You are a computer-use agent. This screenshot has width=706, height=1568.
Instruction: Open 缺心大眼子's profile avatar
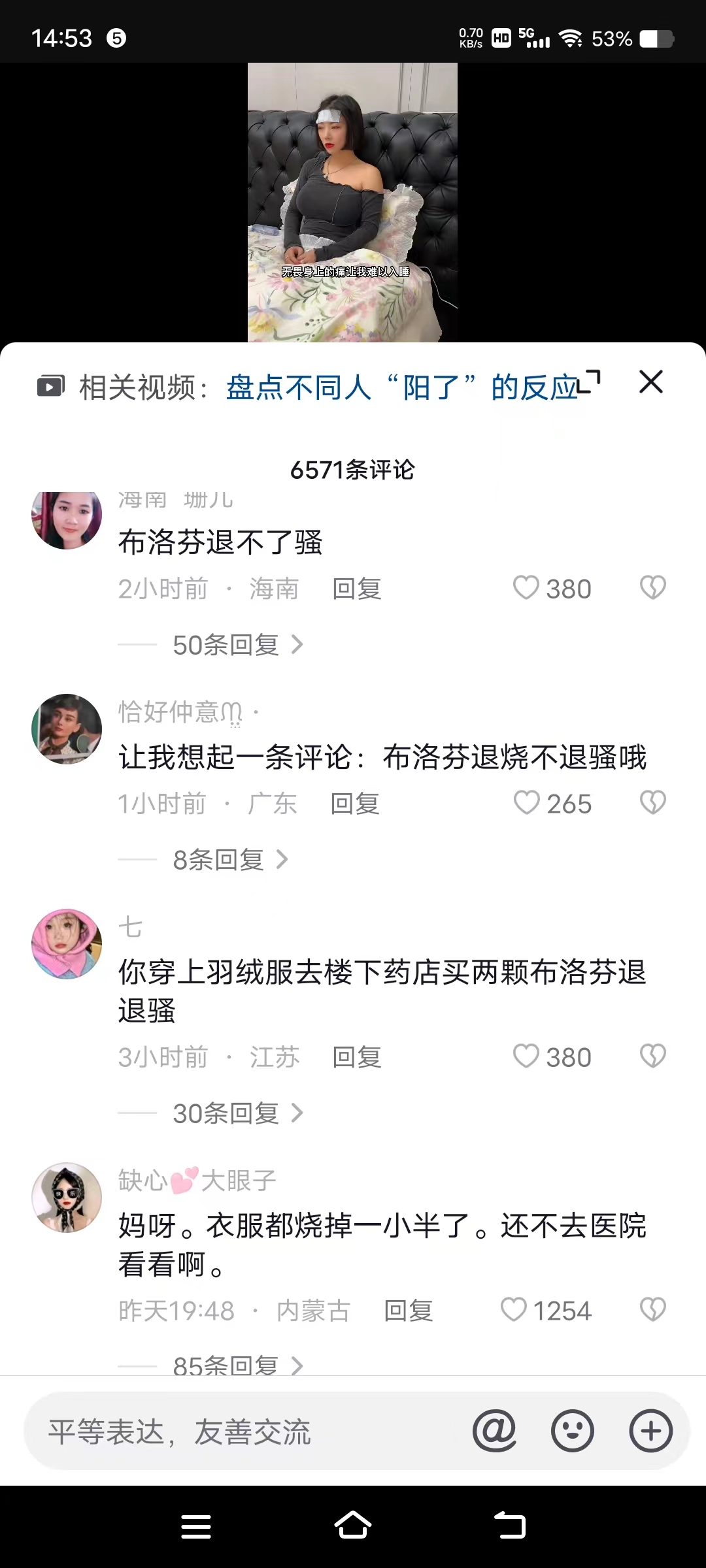[x=67, y=1198]
